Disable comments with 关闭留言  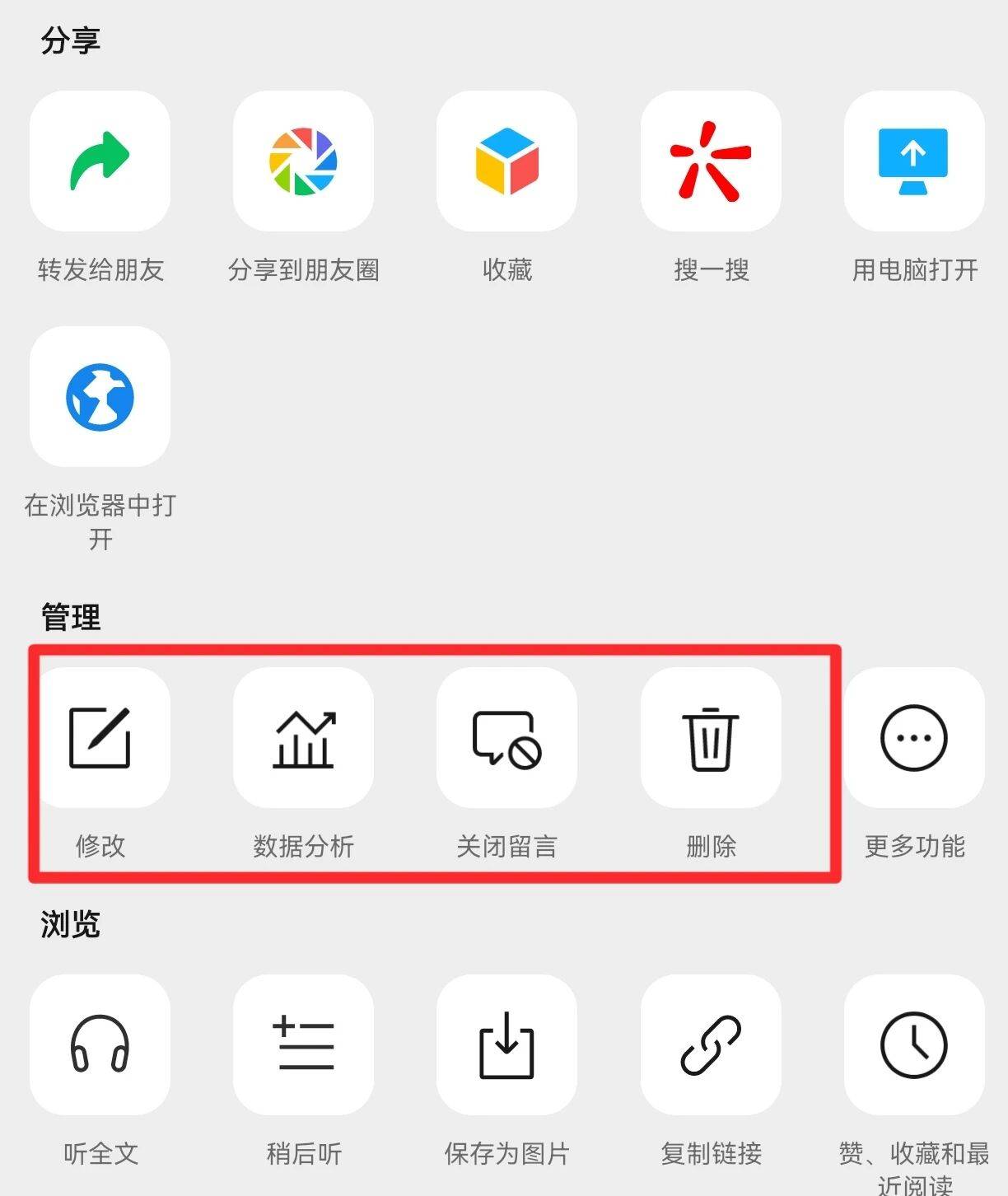(x=506, y=738)
